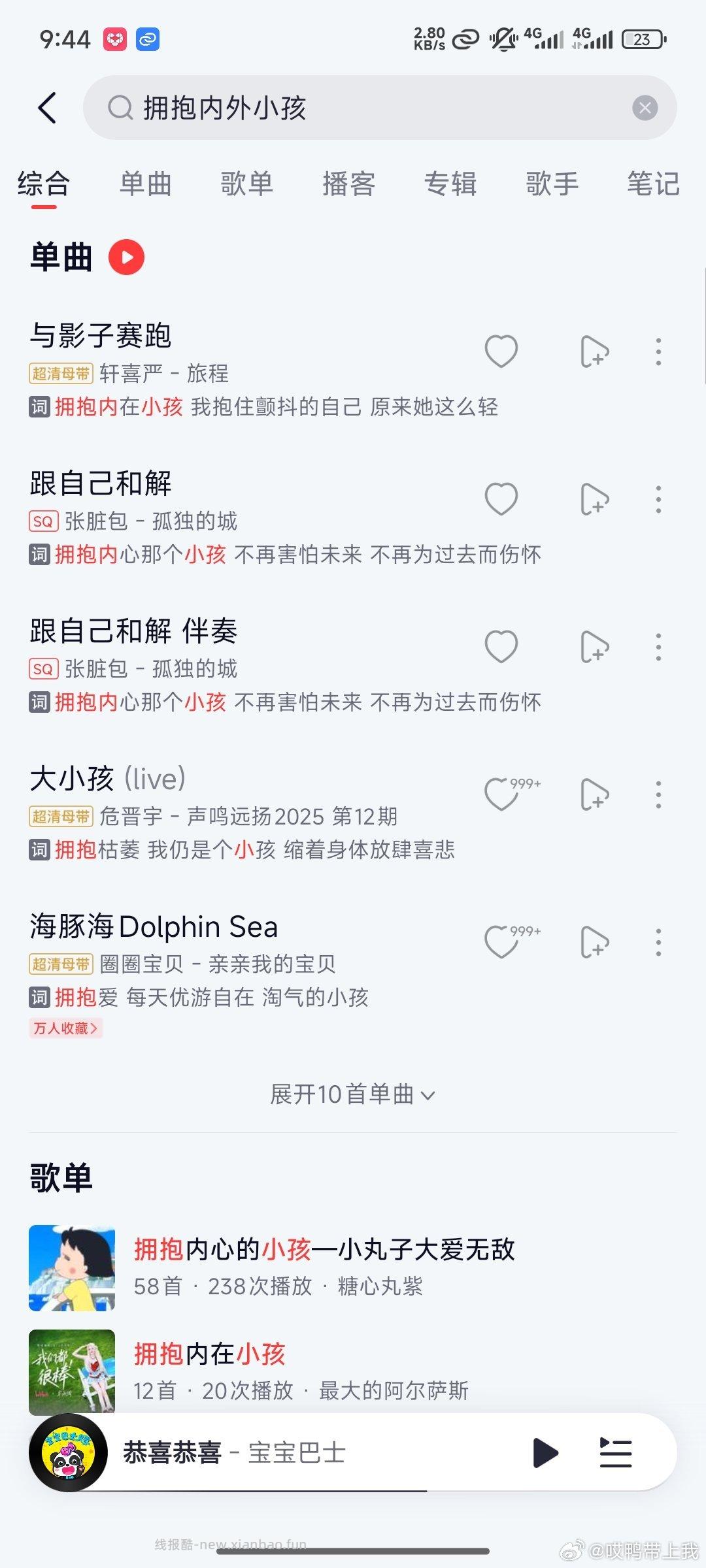Screen dimensions: 706x1568
Task: Tap the search magnifier icon in search bar
Action: click(x=120, y=107)
